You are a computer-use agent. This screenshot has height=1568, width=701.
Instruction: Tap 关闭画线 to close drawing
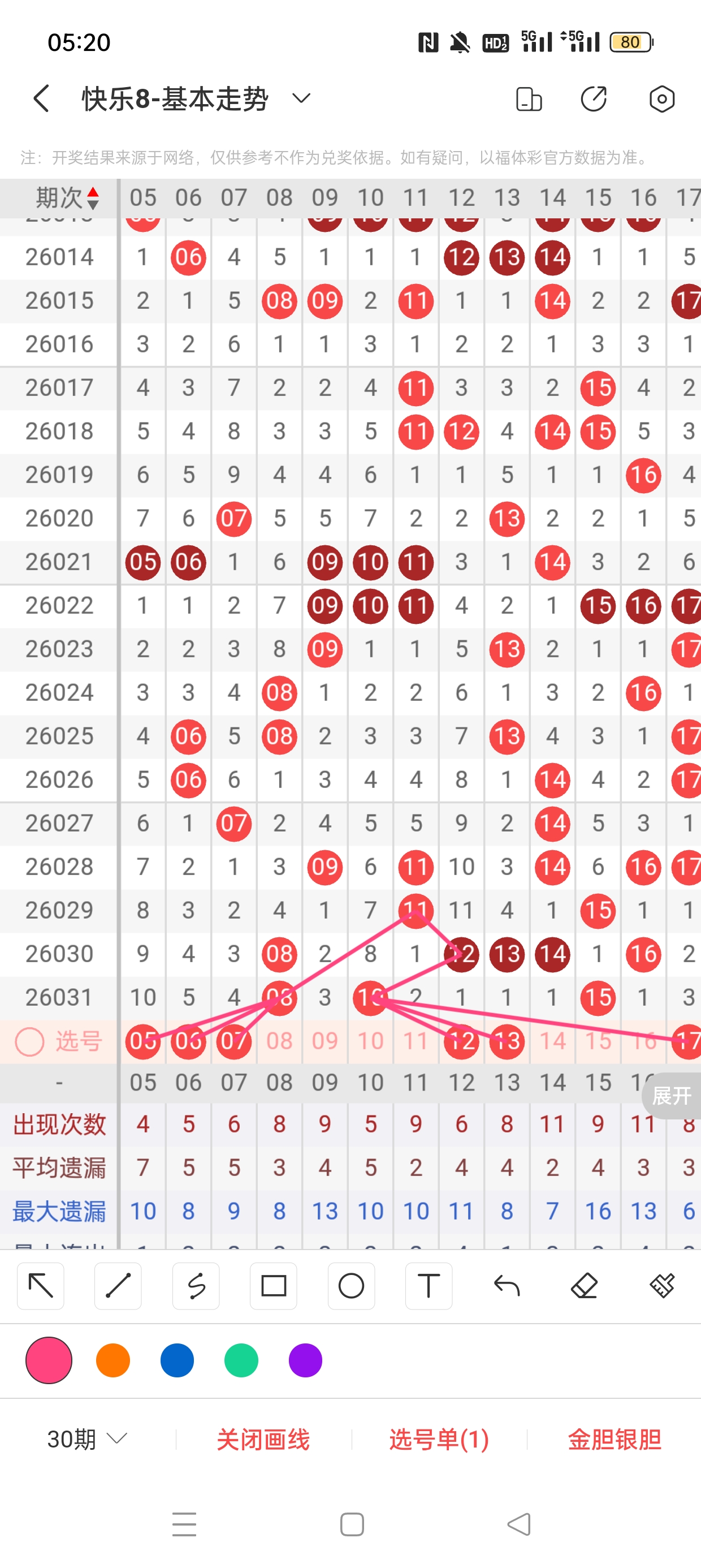tap(263, 1439)
